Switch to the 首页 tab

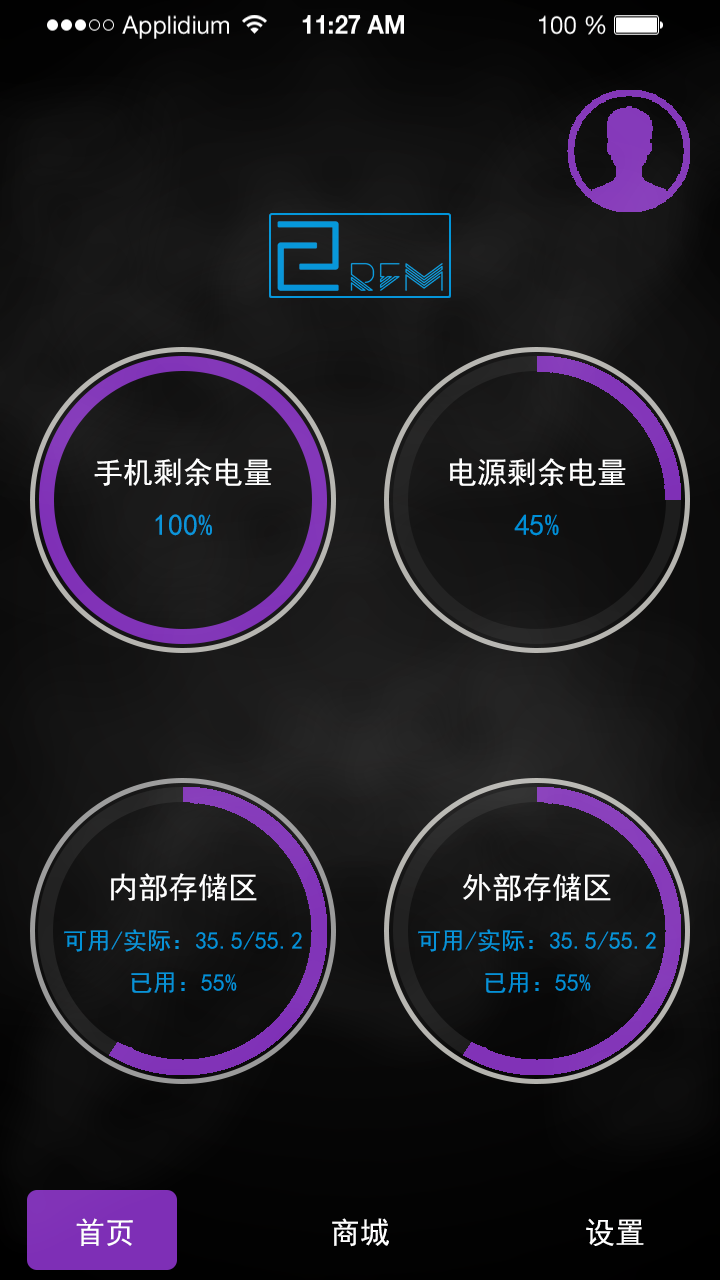(x=103, y=1230)
